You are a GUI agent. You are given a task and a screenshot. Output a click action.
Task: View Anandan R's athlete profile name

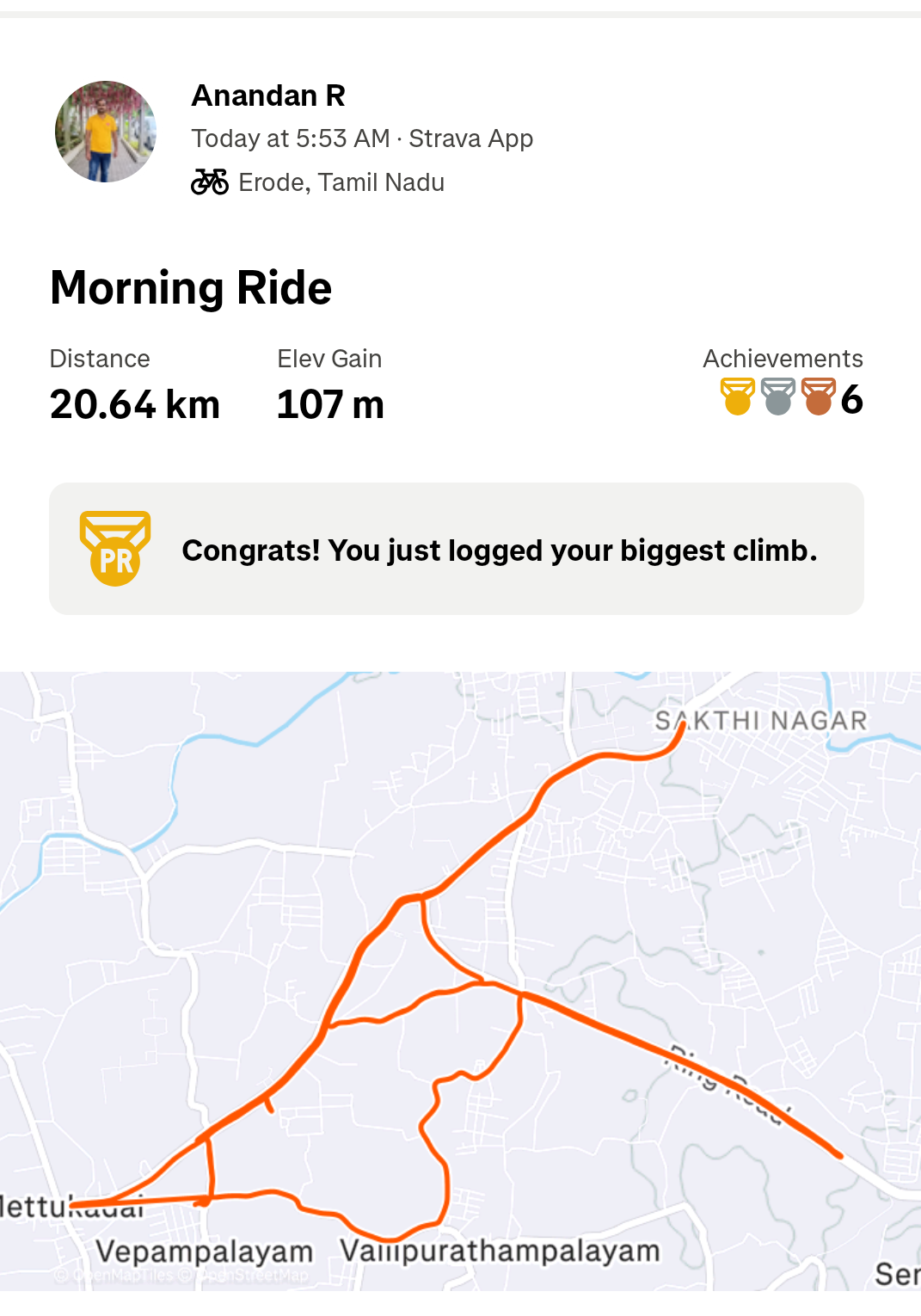pos(268,95)
